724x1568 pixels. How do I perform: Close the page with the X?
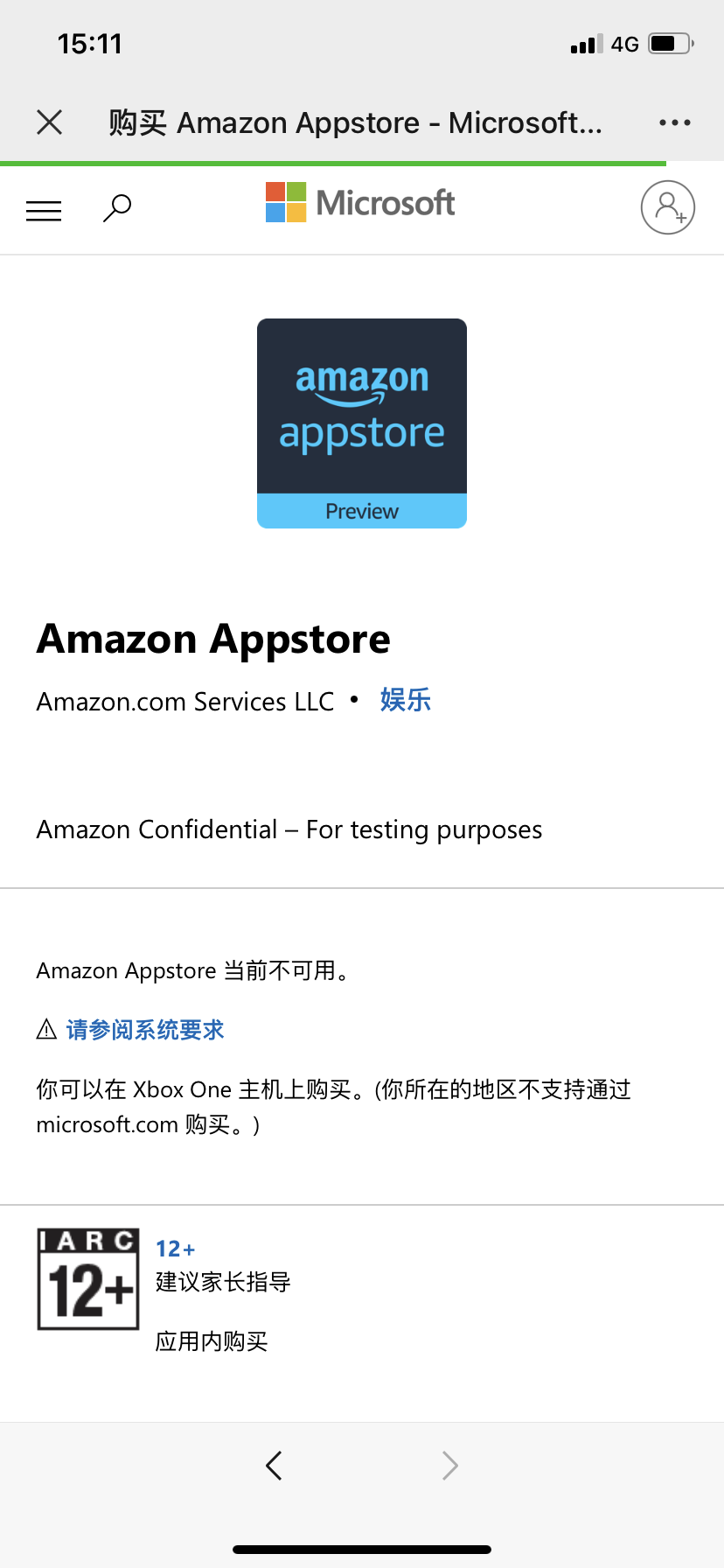point(49,122)
